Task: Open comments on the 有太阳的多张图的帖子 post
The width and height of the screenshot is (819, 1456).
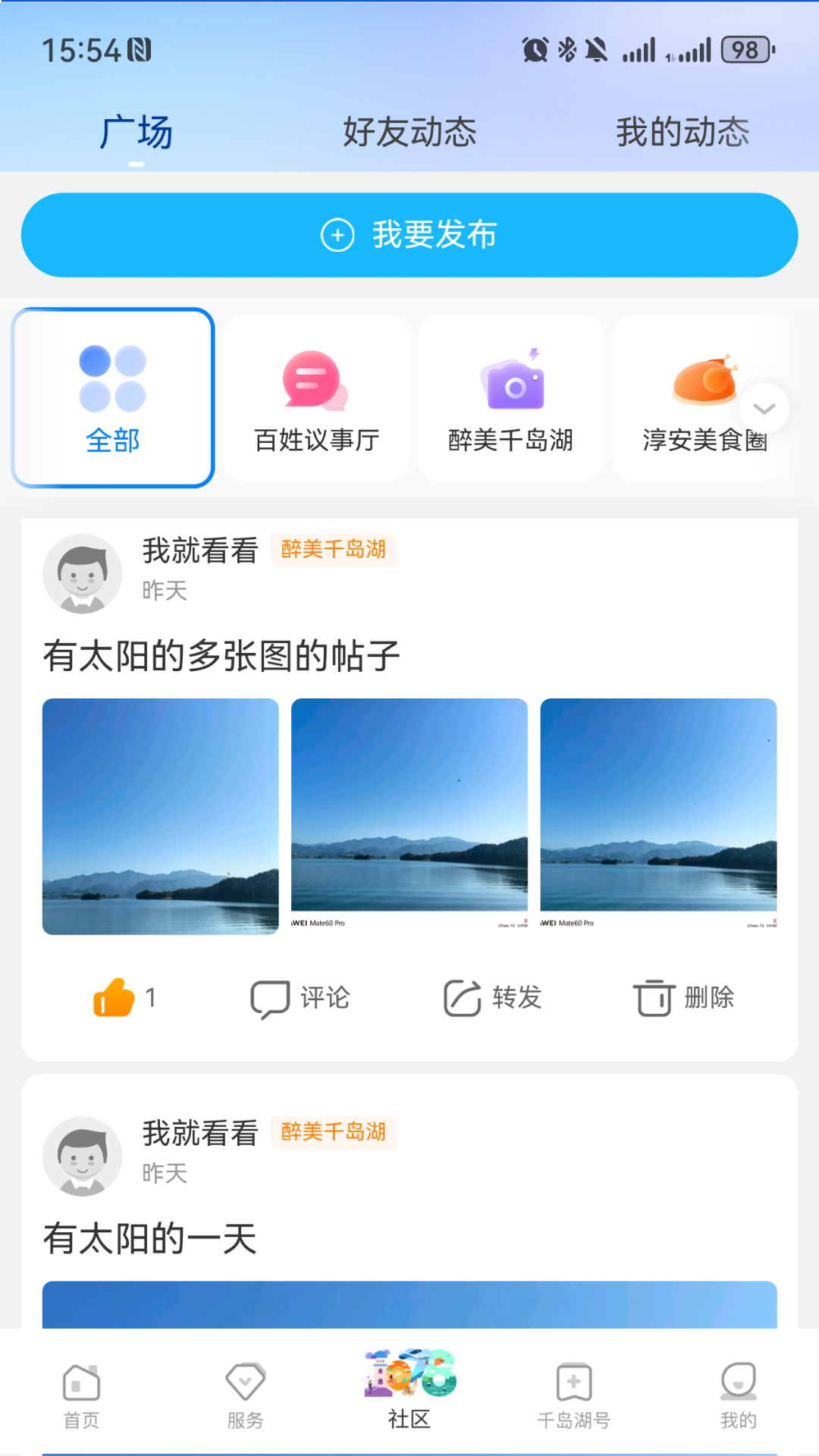Action: pyautogui.click(x=300, y=998)
